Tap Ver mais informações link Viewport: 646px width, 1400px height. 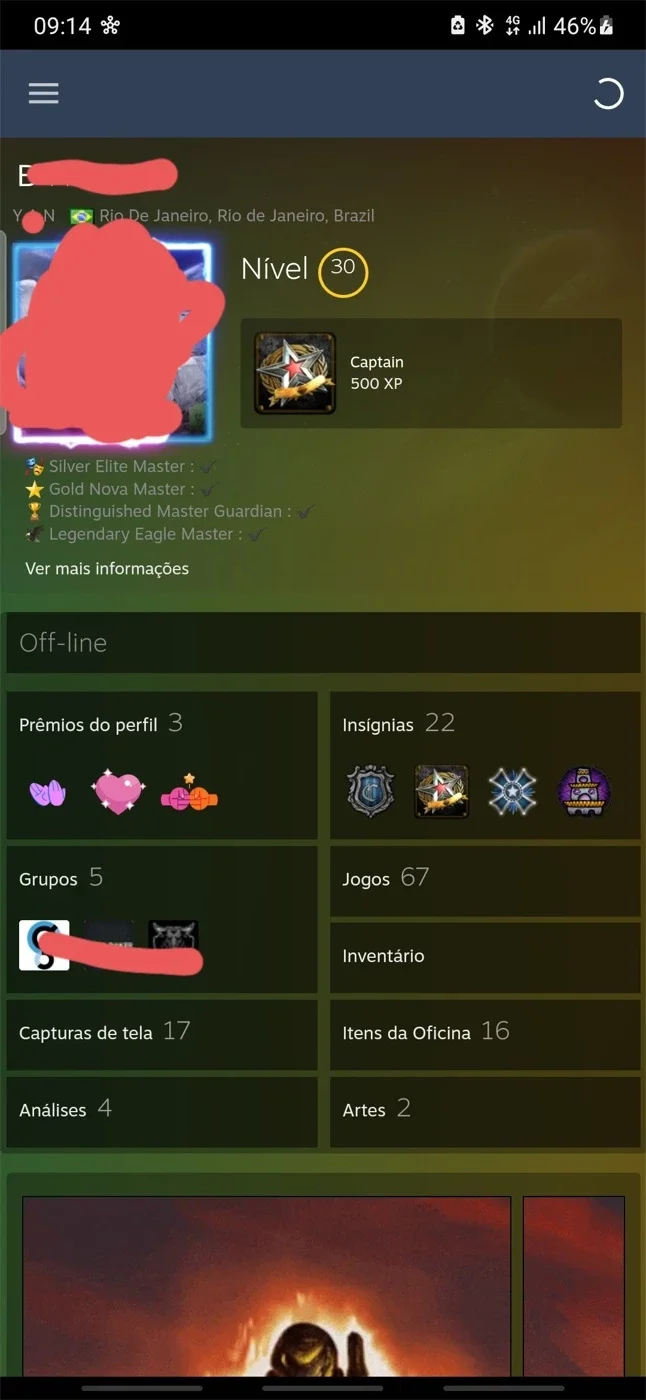(x=107, y=568)
